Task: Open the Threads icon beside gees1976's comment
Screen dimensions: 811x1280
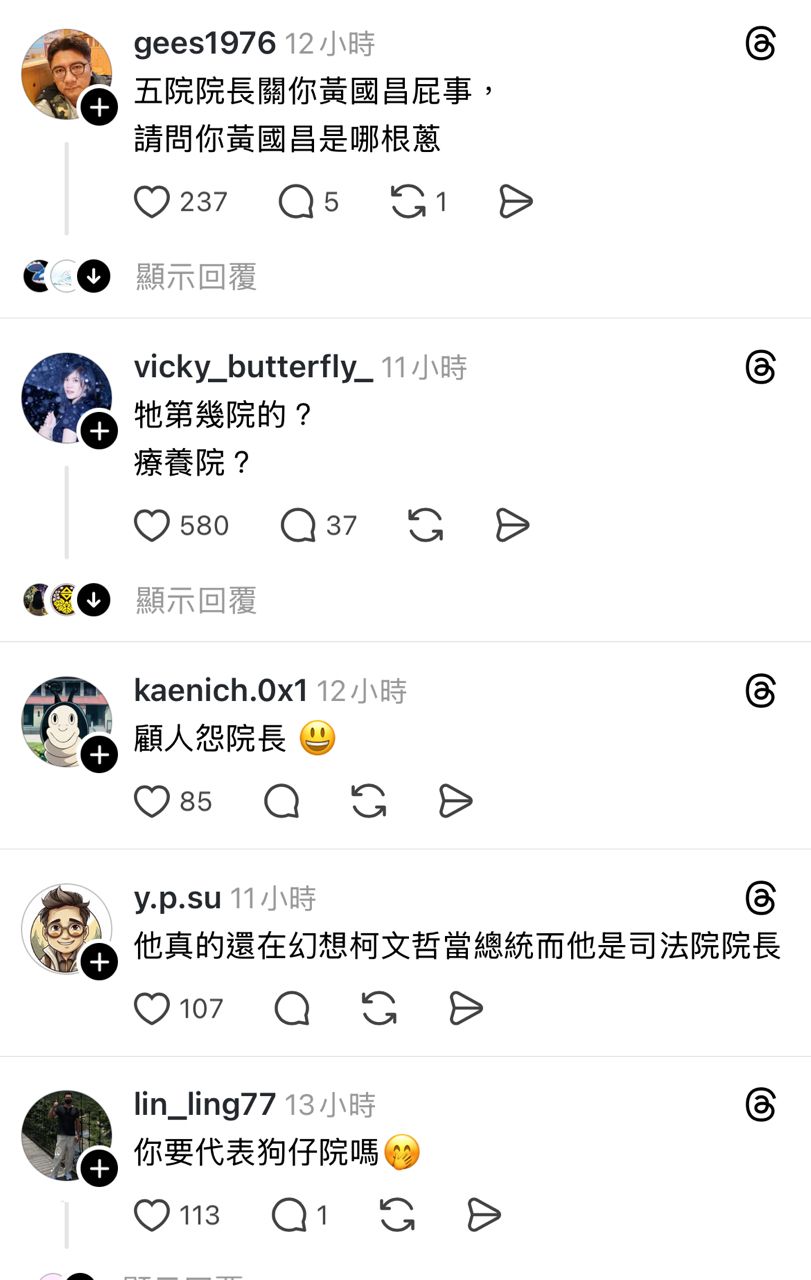Action: click(x=761, y=44)
